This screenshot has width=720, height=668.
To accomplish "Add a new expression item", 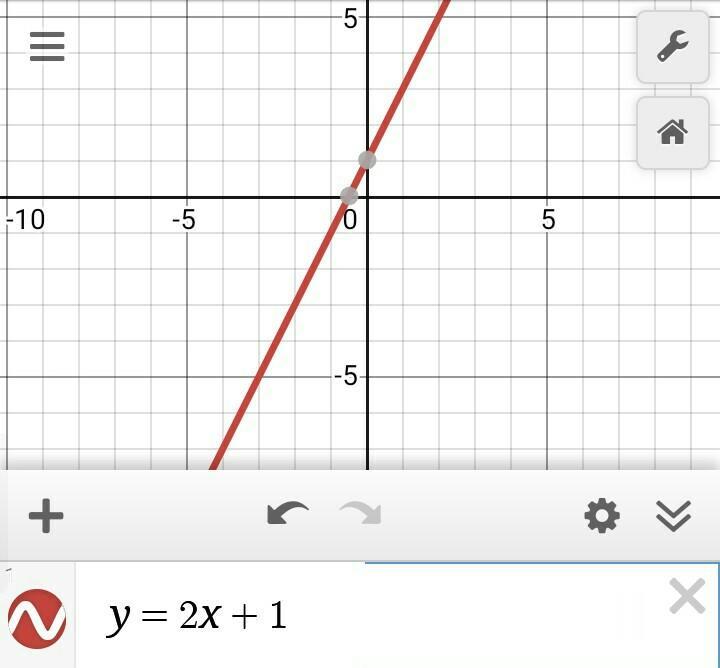I will tap(46, 516).
